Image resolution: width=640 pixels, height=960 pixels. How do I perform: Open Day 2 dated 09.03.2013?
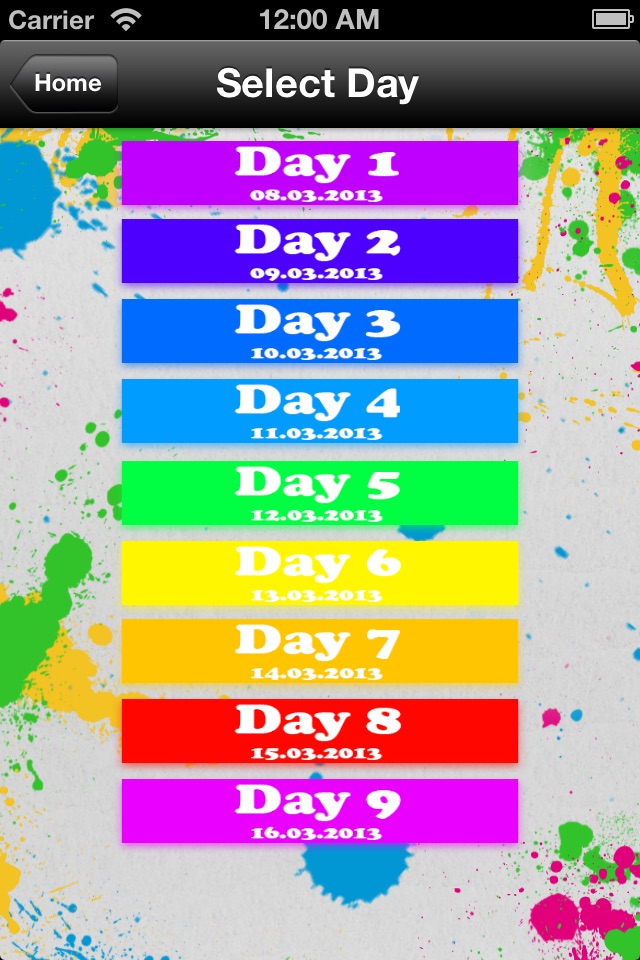click(x=319, y=251)
